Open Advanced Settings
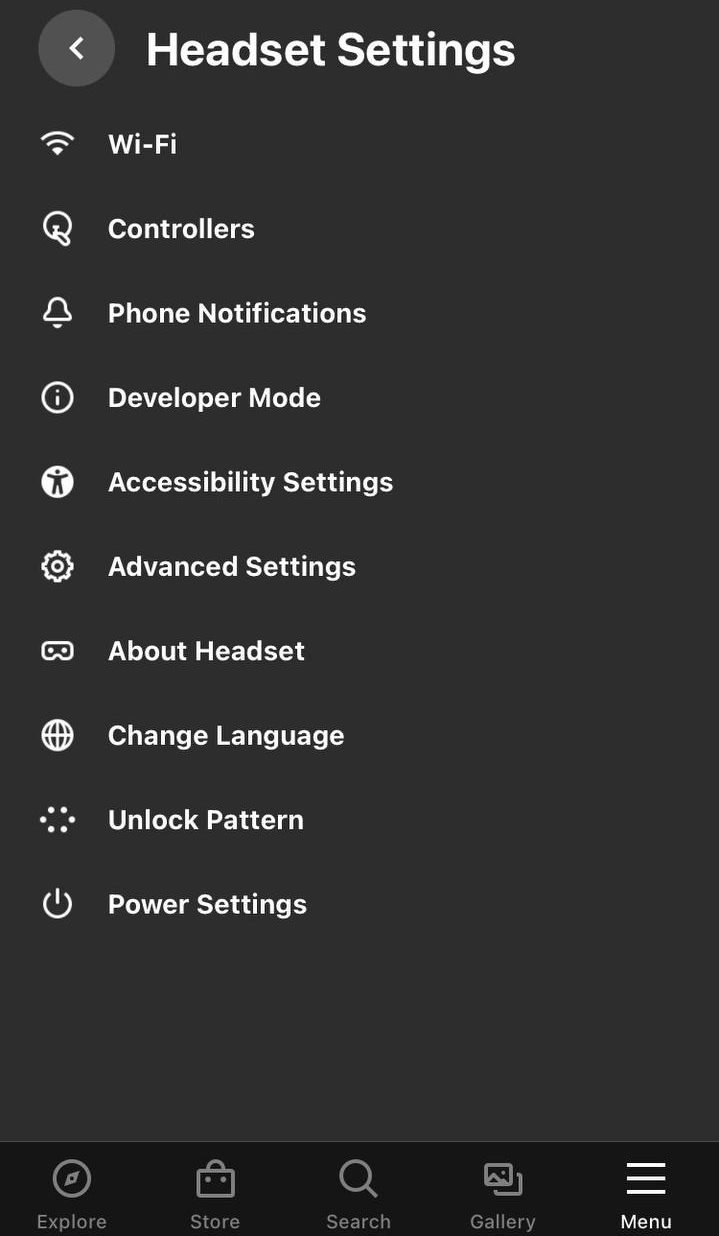719x1236 pixels. (231, 567)
